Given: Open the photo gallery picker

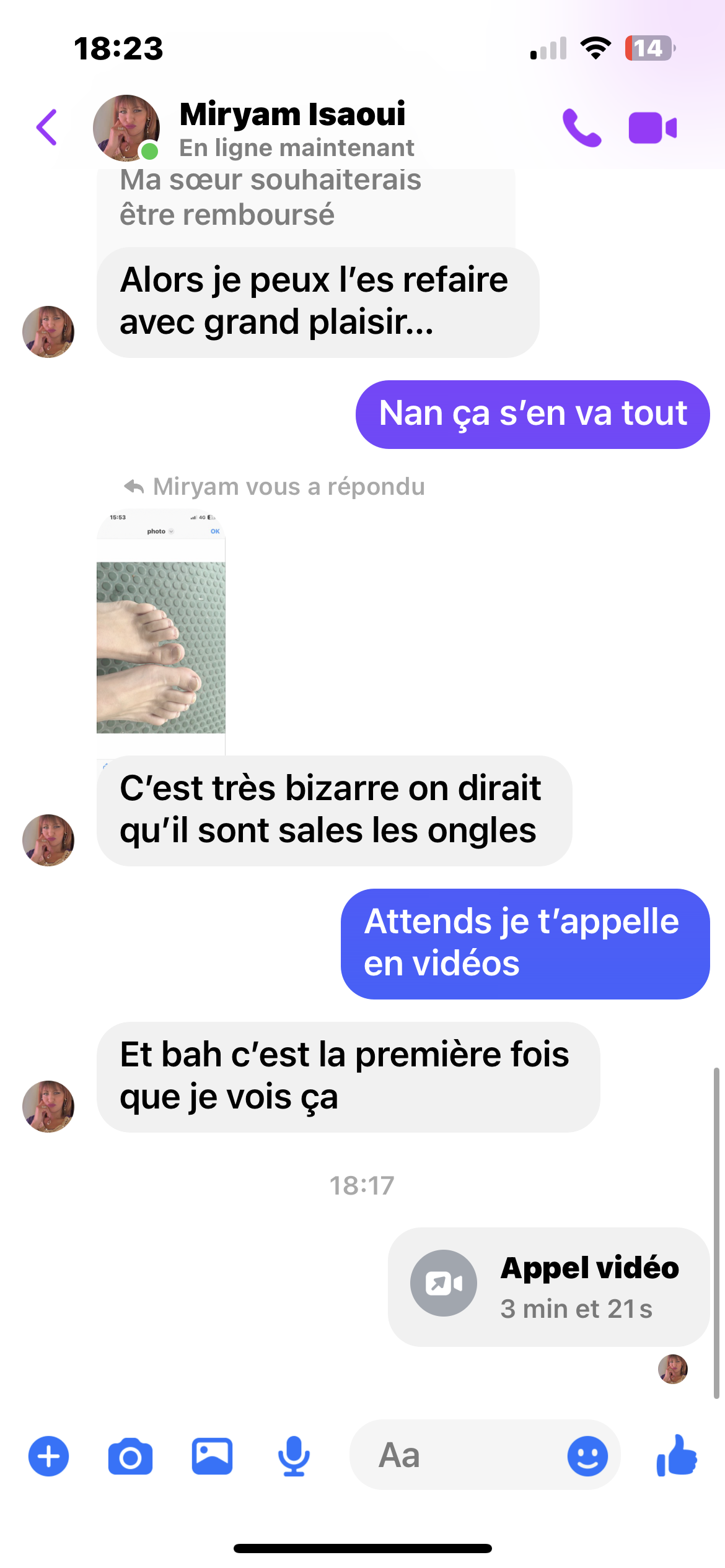Looking at the screenshot, I should click(212, 1456).
